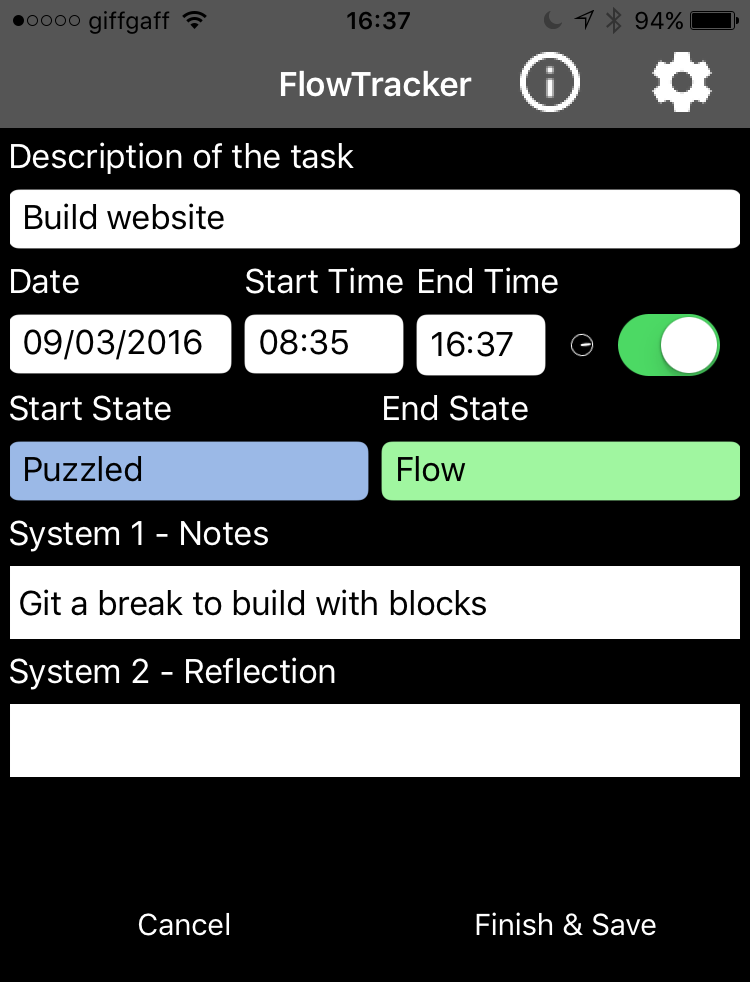
Task: Tap the System 2 Reflection field
Action: click(375, 740)
